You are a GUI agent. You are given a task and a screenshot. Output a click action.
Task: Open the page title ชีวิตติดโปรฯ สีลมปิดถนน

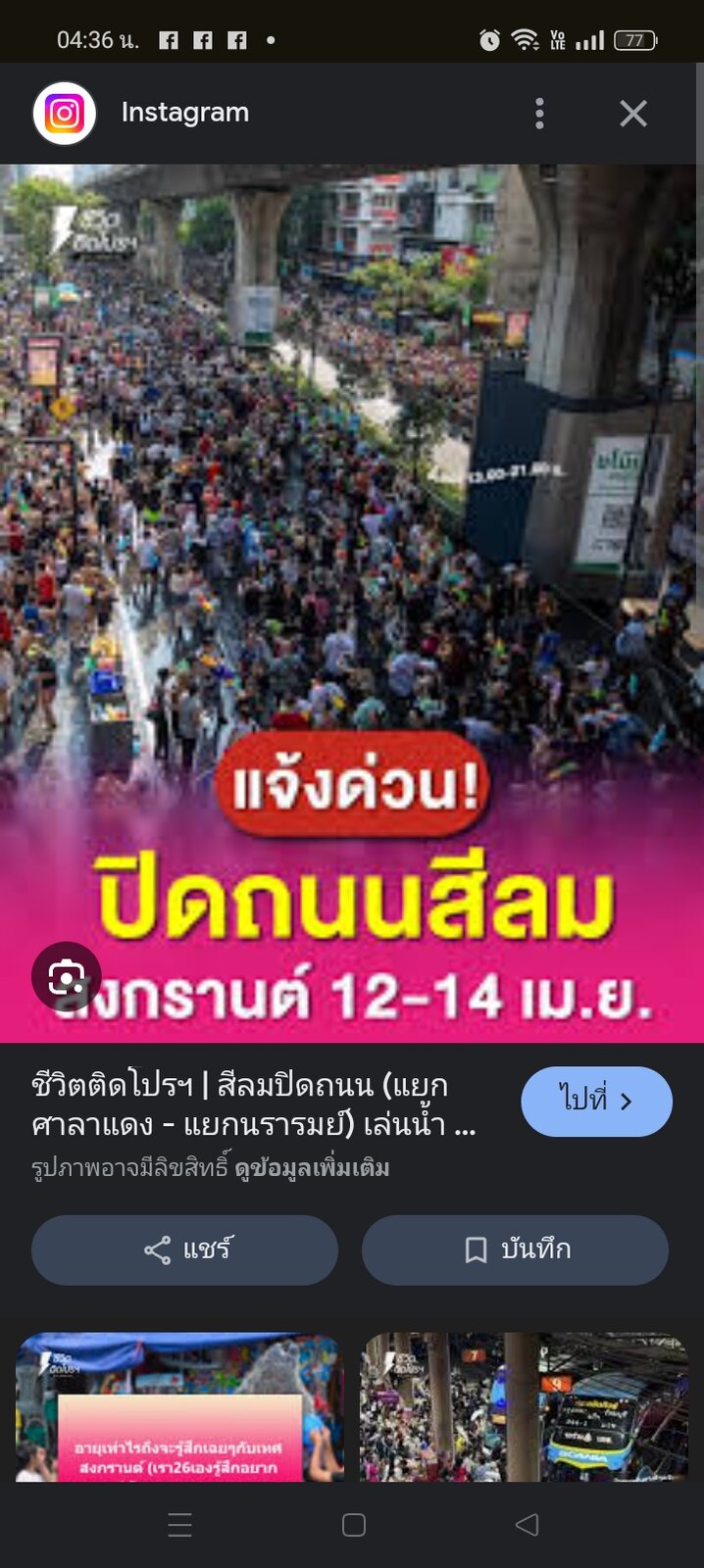tap(254, 1104)
